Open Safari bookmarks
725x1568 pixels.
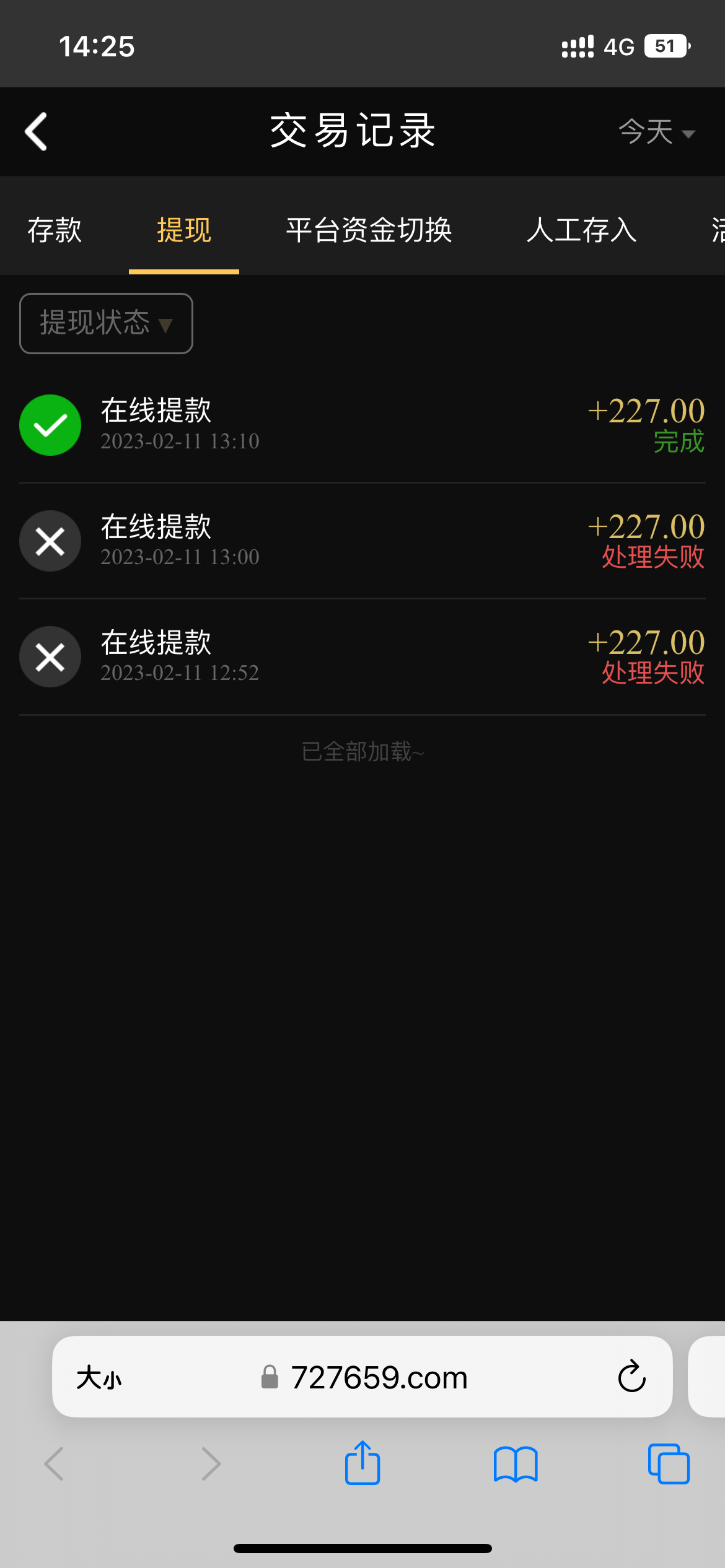[516, 1465]
